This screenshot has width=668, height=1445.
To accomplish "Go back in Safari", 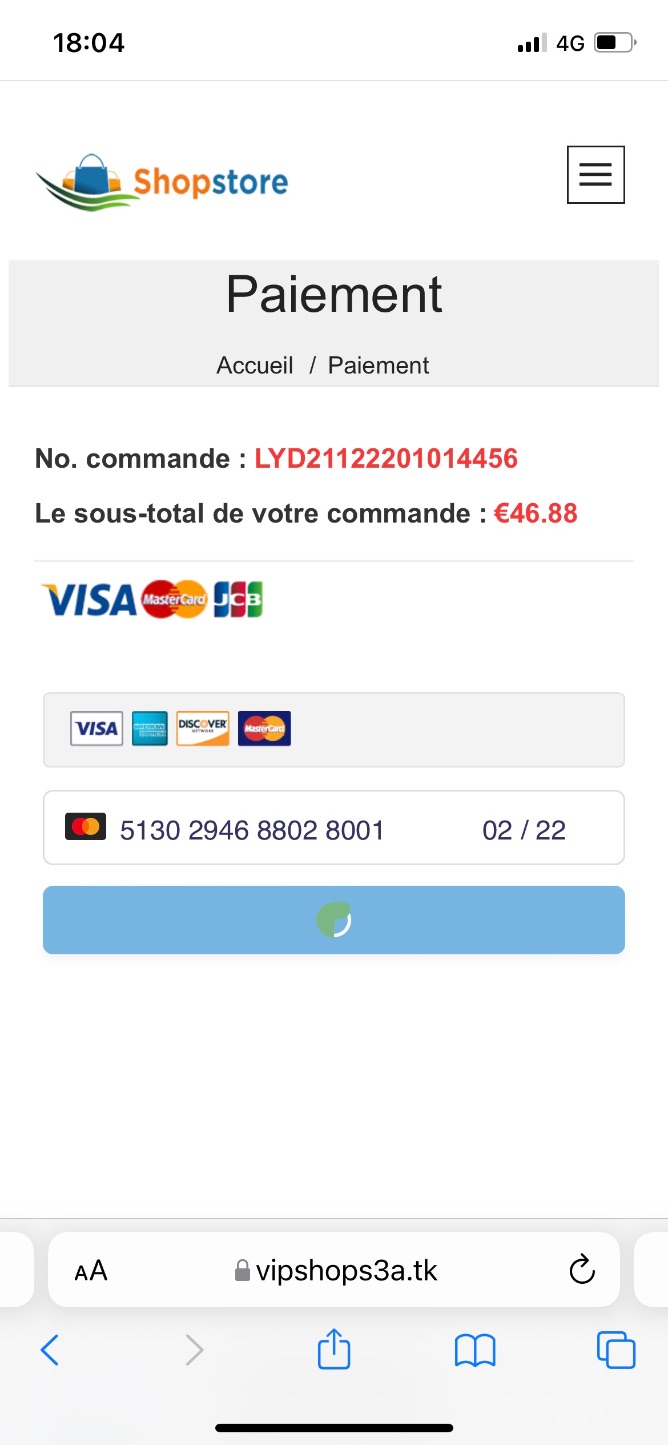I will (x=49, y=1351).
